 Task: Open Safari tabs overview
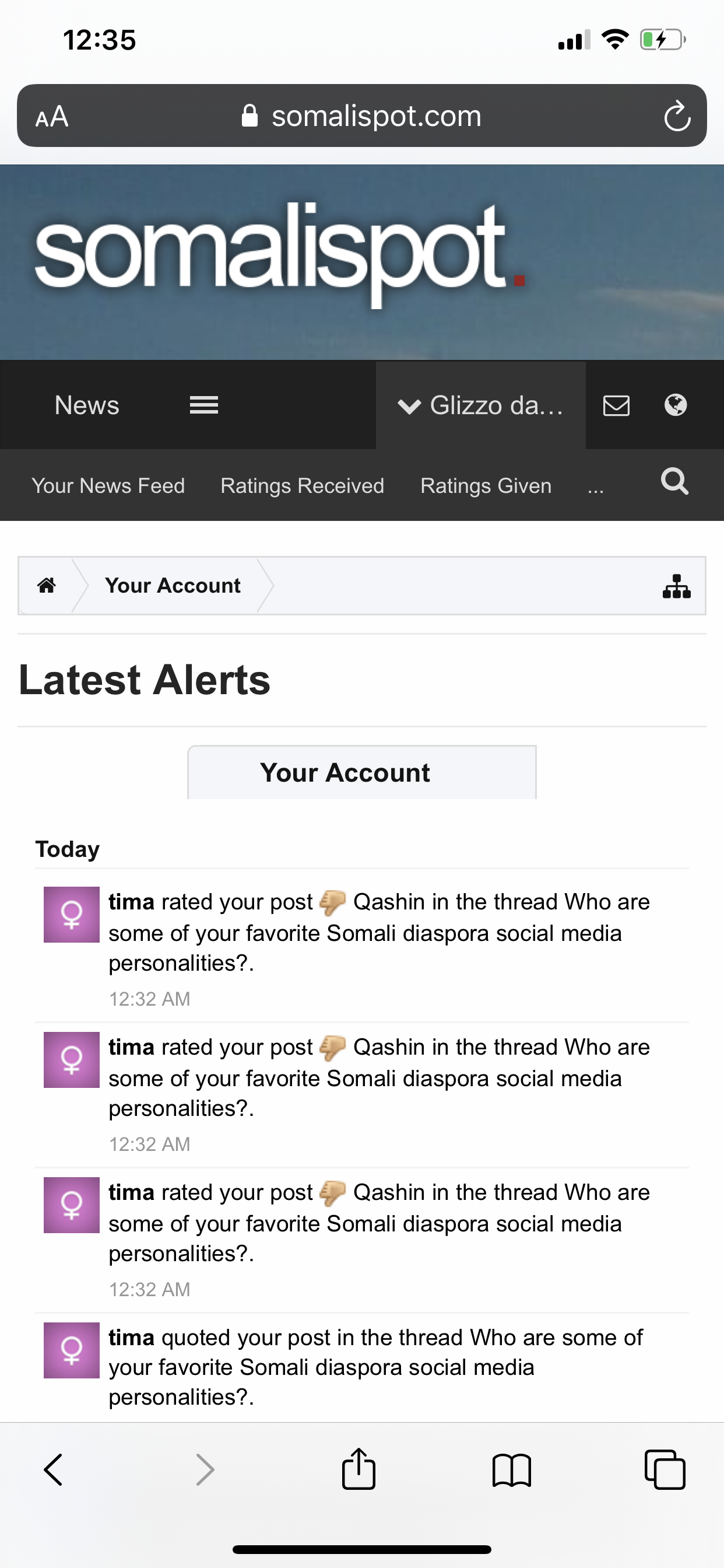coord(665,1469)
